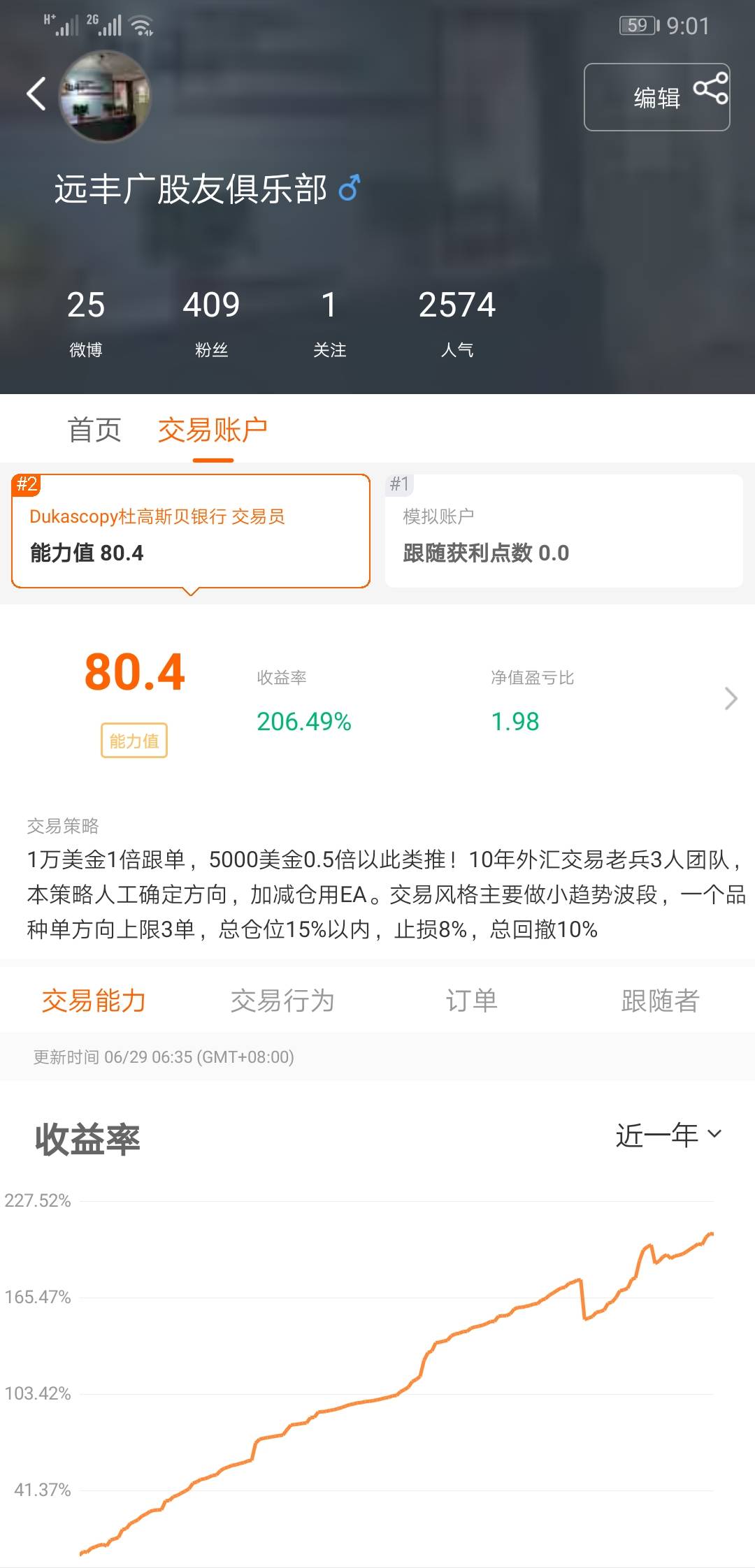Select the 交易能力 tab
The width and height of the screenshot is (755, 1568).
[x=94, y=1001]
